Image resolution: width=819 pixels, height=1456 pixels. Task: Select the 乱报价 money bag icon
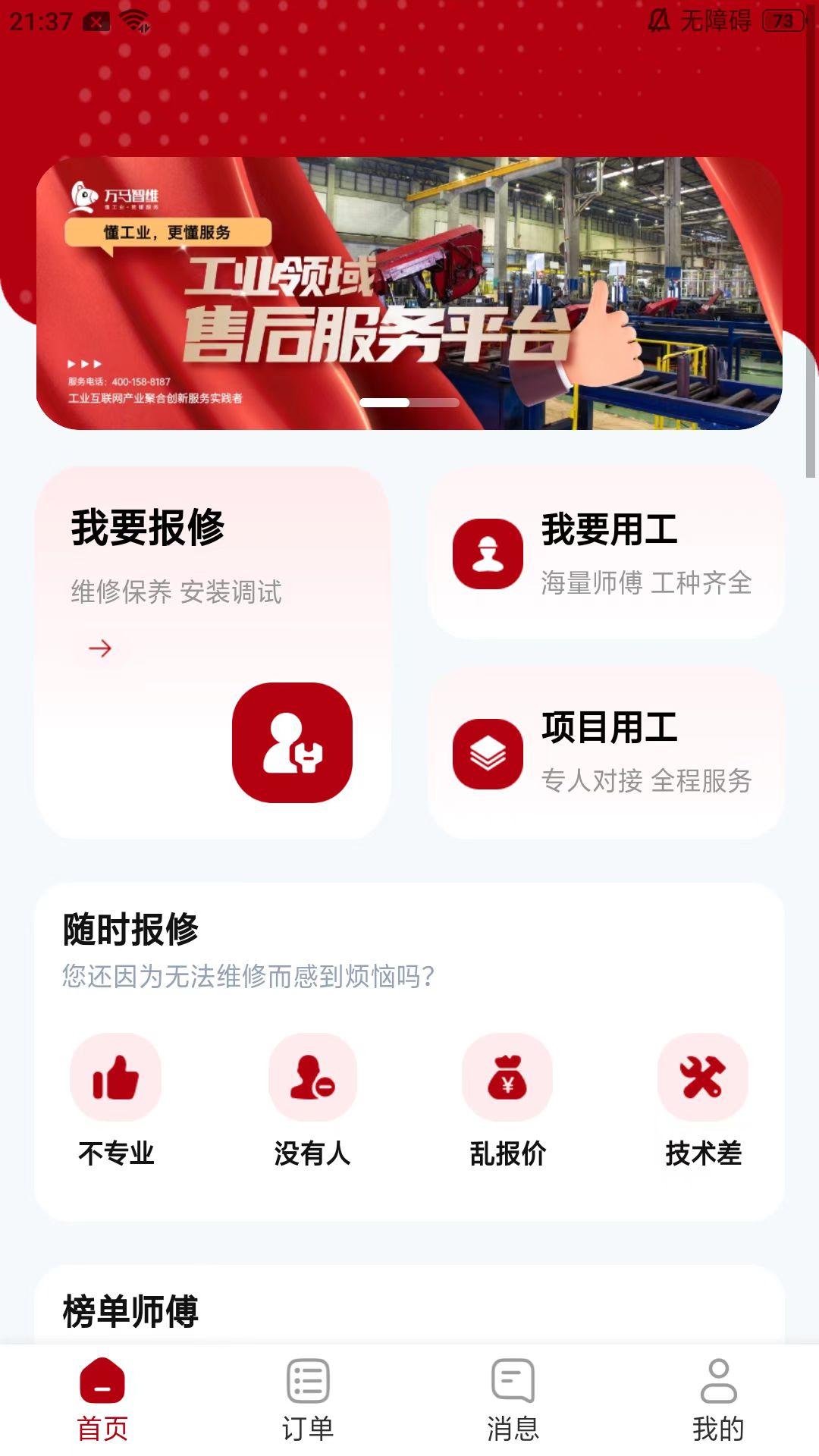(x=507, y=1078)
